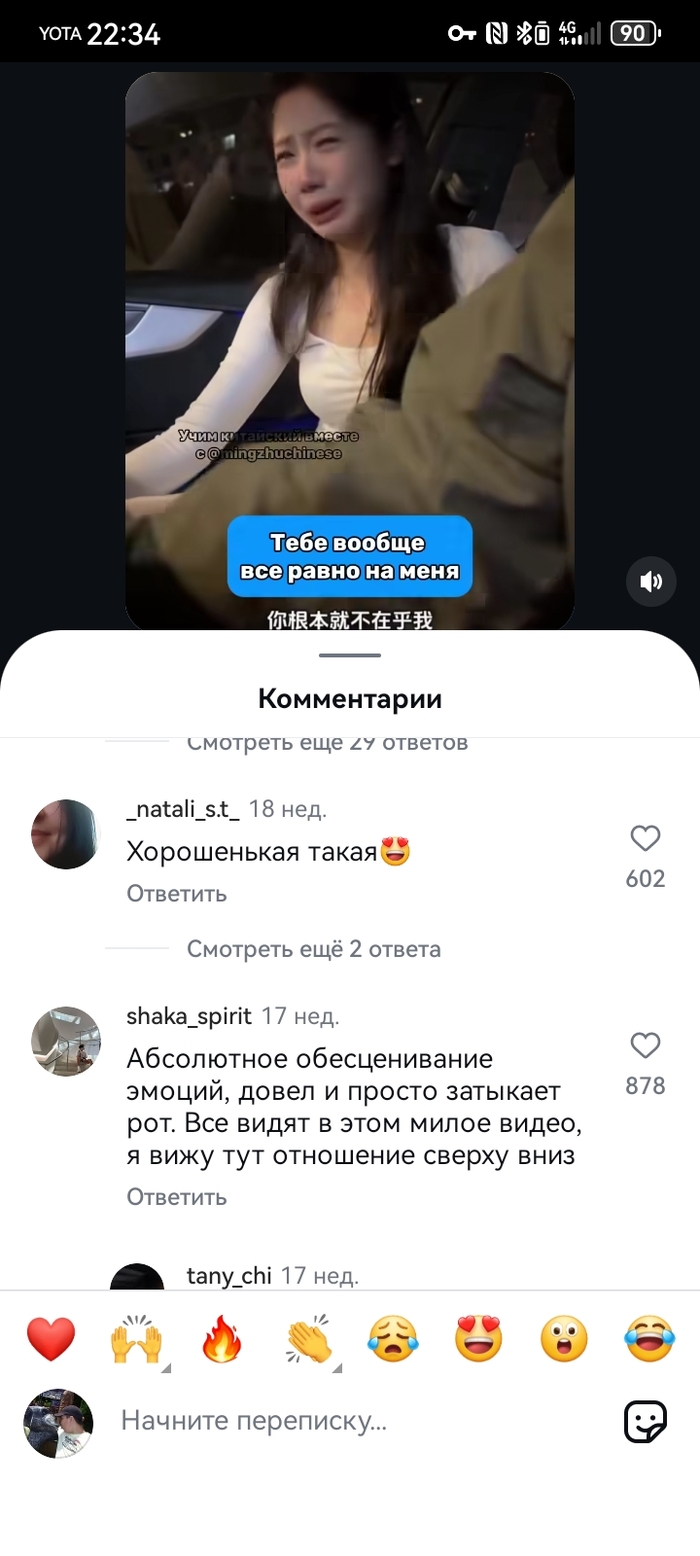Send the surprised face emoji
This screenshot has width=700, height=1556.
(x=564, y=1340)
